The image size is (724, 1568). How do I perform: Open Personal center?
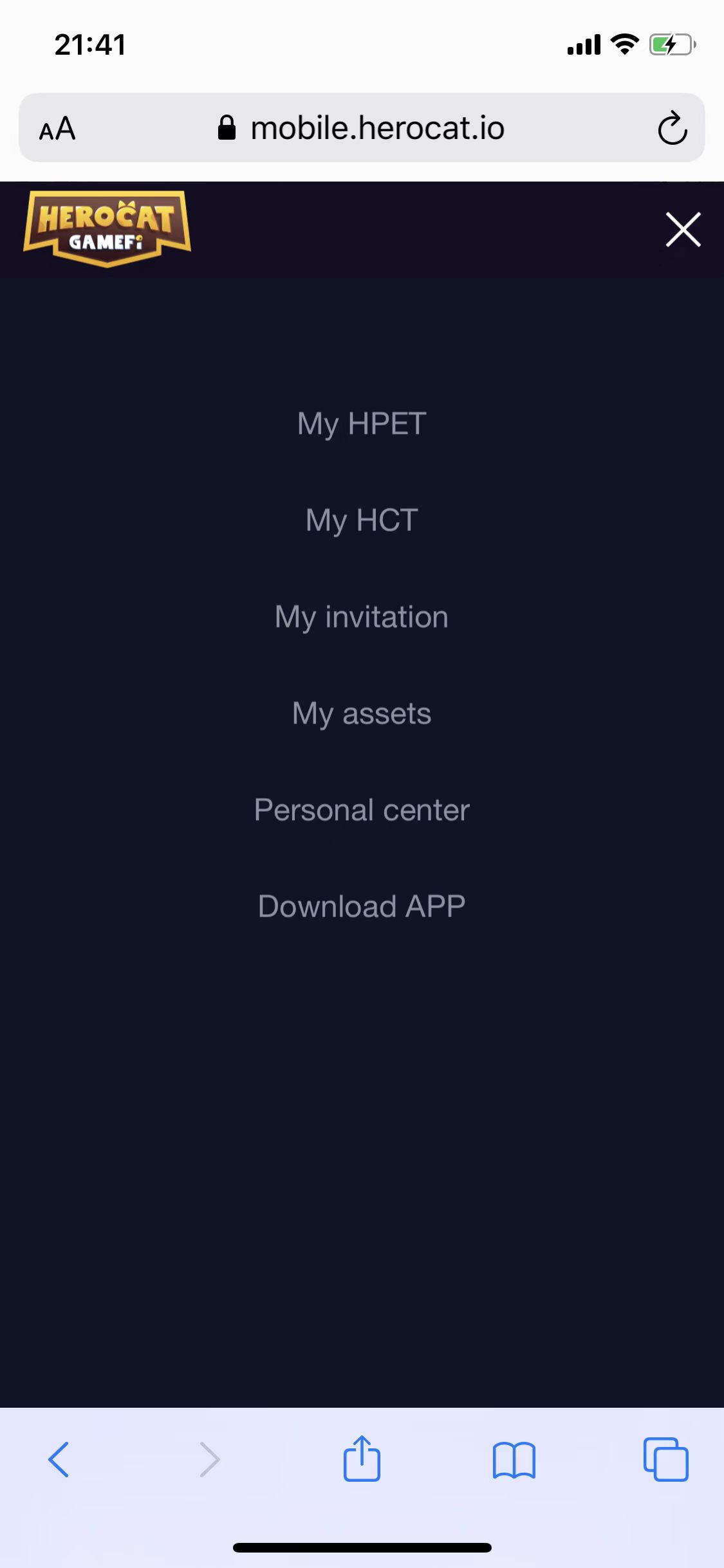pyautogui.click(x=362, y=810)
